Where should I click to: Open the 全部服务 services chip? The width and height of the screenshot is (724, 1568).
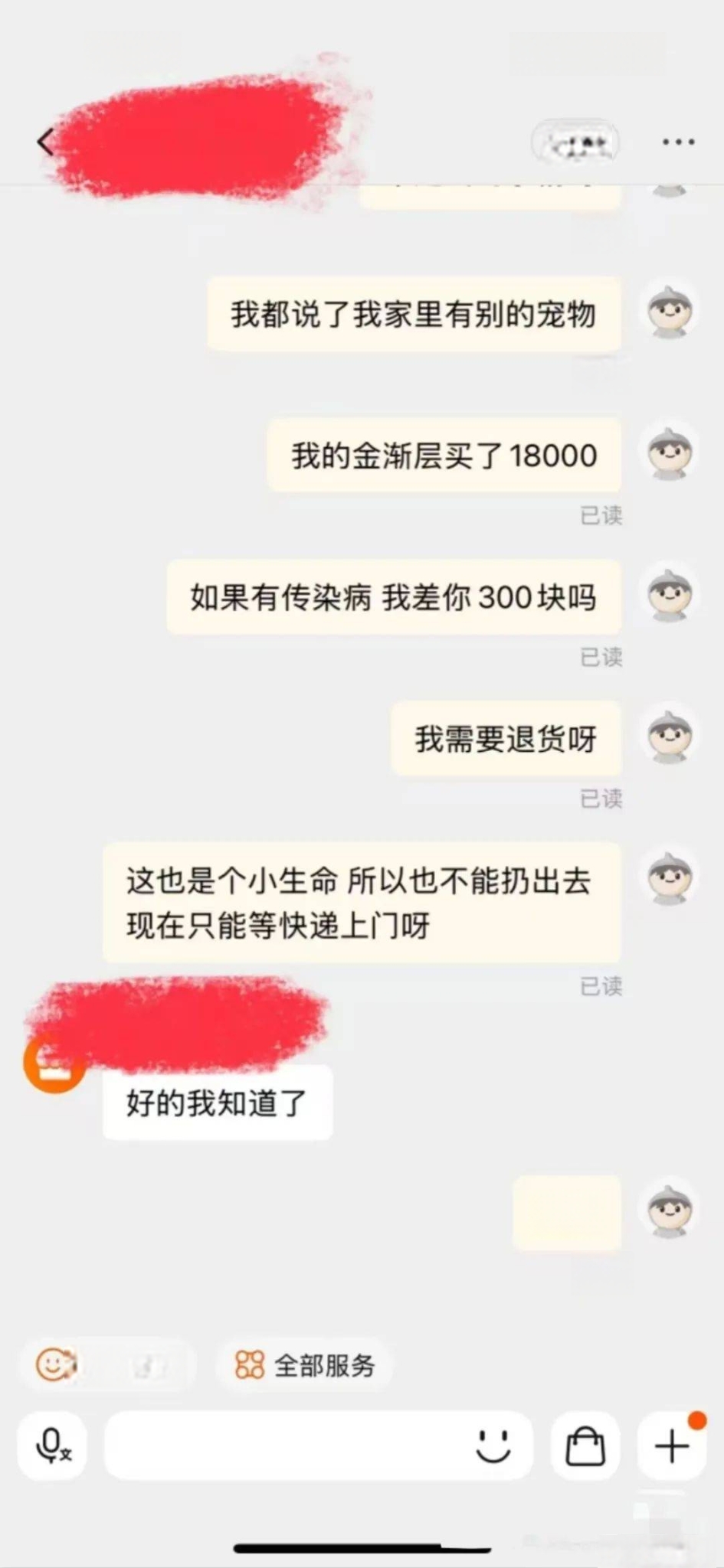tap(305, 1365)
